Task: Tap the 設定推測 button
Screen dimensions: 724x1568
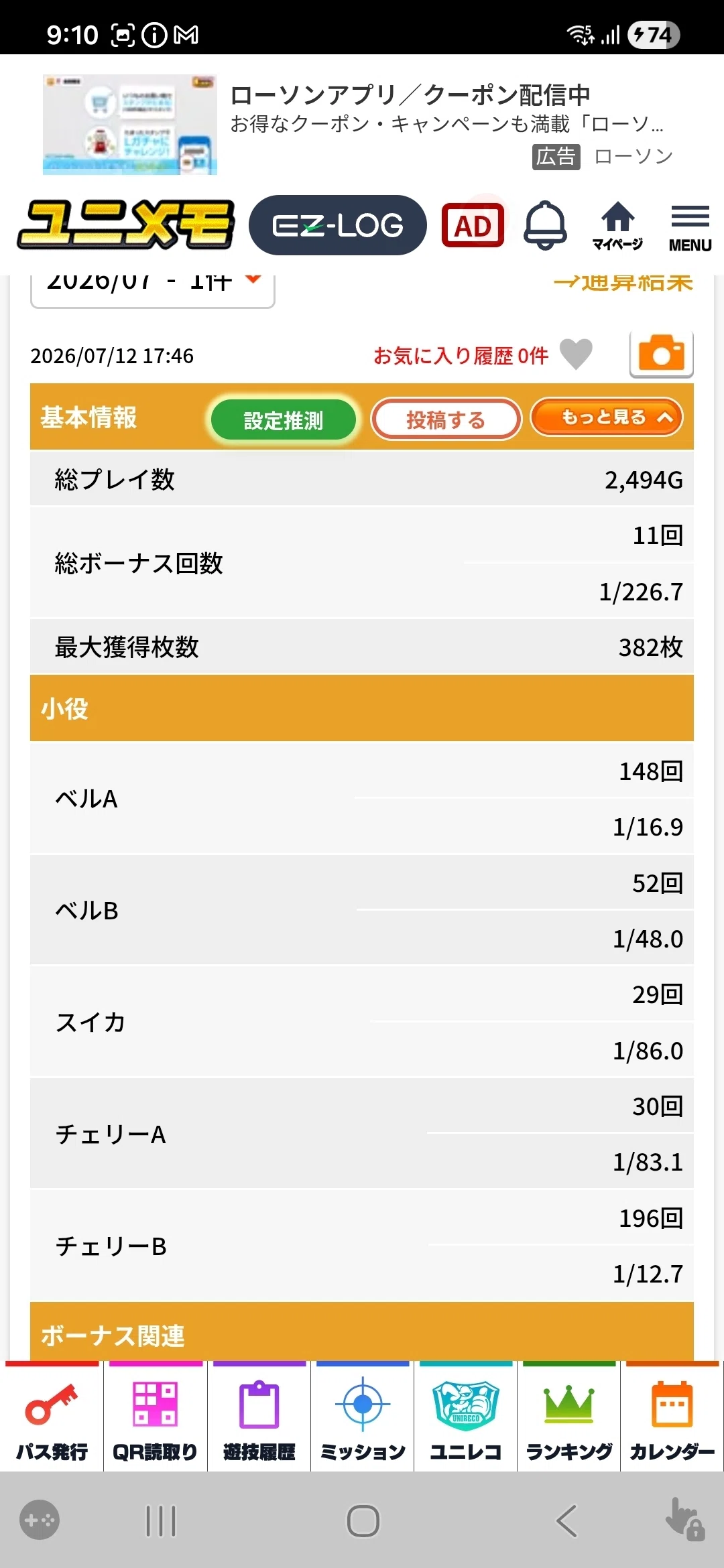Action: (283, 420)
